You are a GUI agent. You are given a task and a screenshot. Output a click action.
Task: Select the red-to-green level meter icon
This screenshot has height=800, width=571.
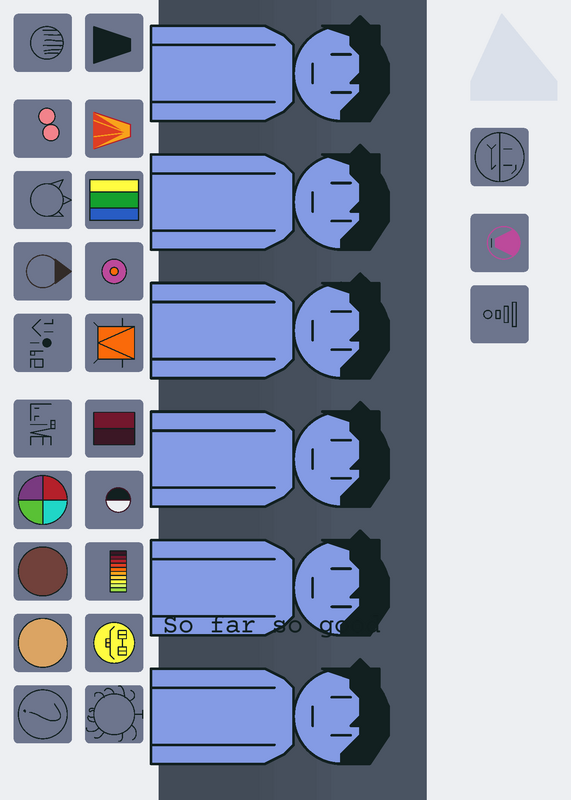coord(114,571)
